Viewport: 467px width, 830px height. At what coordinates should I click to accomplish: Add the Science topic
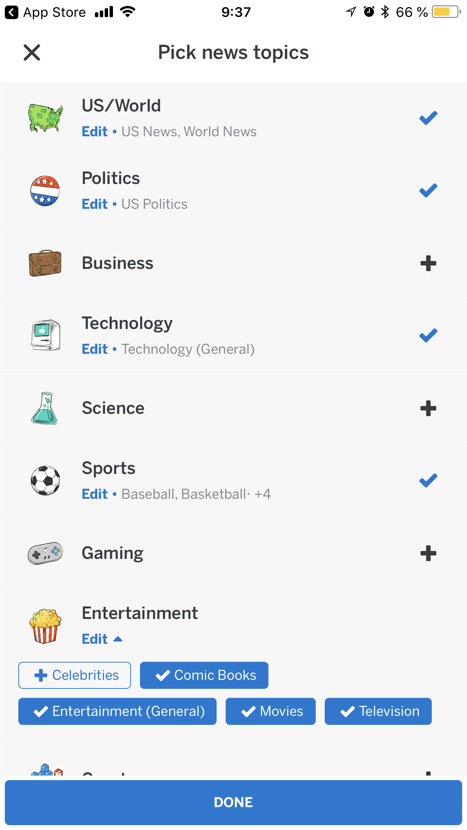coord(428,408)
